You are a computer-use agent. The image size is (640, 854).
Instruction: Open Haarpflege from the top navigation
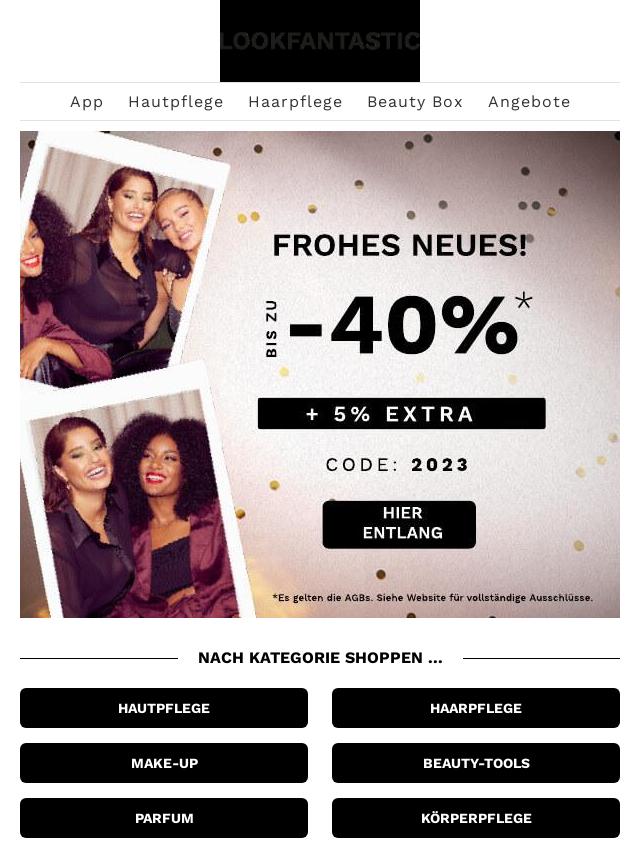click(295, 102)
